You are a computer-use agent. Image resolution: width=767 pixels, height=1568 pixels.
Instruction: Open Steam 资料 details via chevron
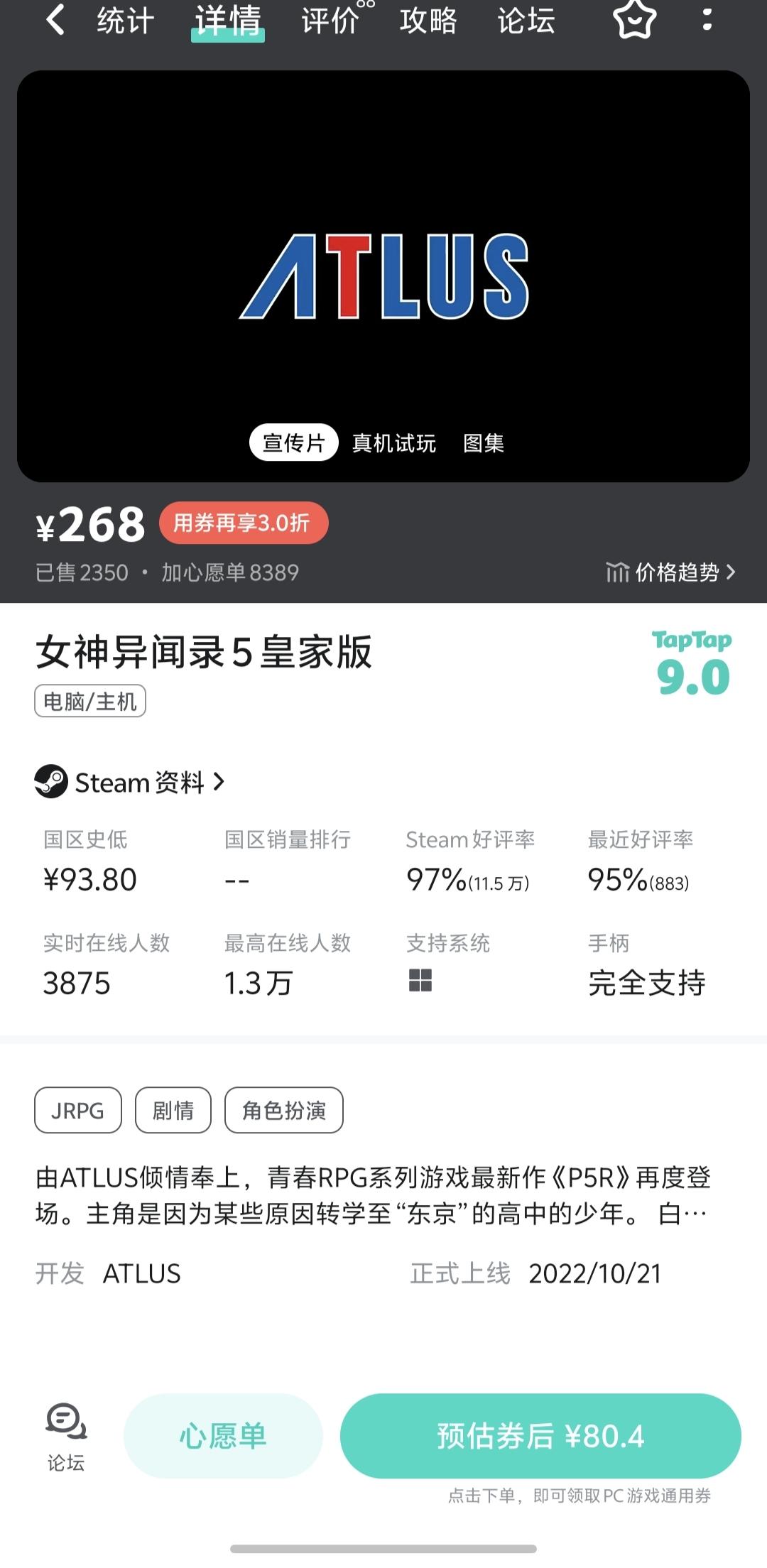[219, 783]
